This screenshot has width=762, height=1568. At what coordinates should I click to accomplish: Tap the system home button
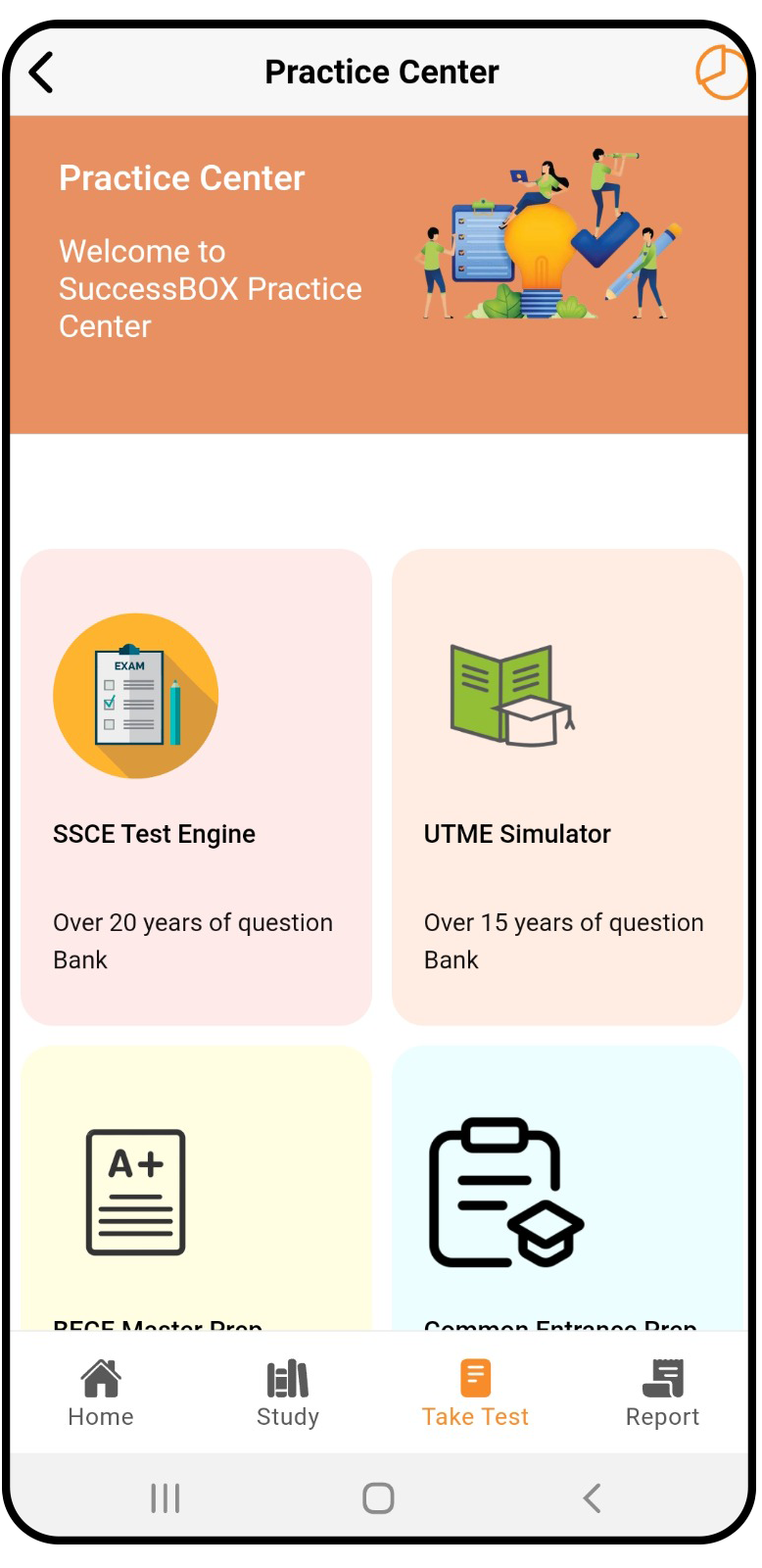(378, 1497)
